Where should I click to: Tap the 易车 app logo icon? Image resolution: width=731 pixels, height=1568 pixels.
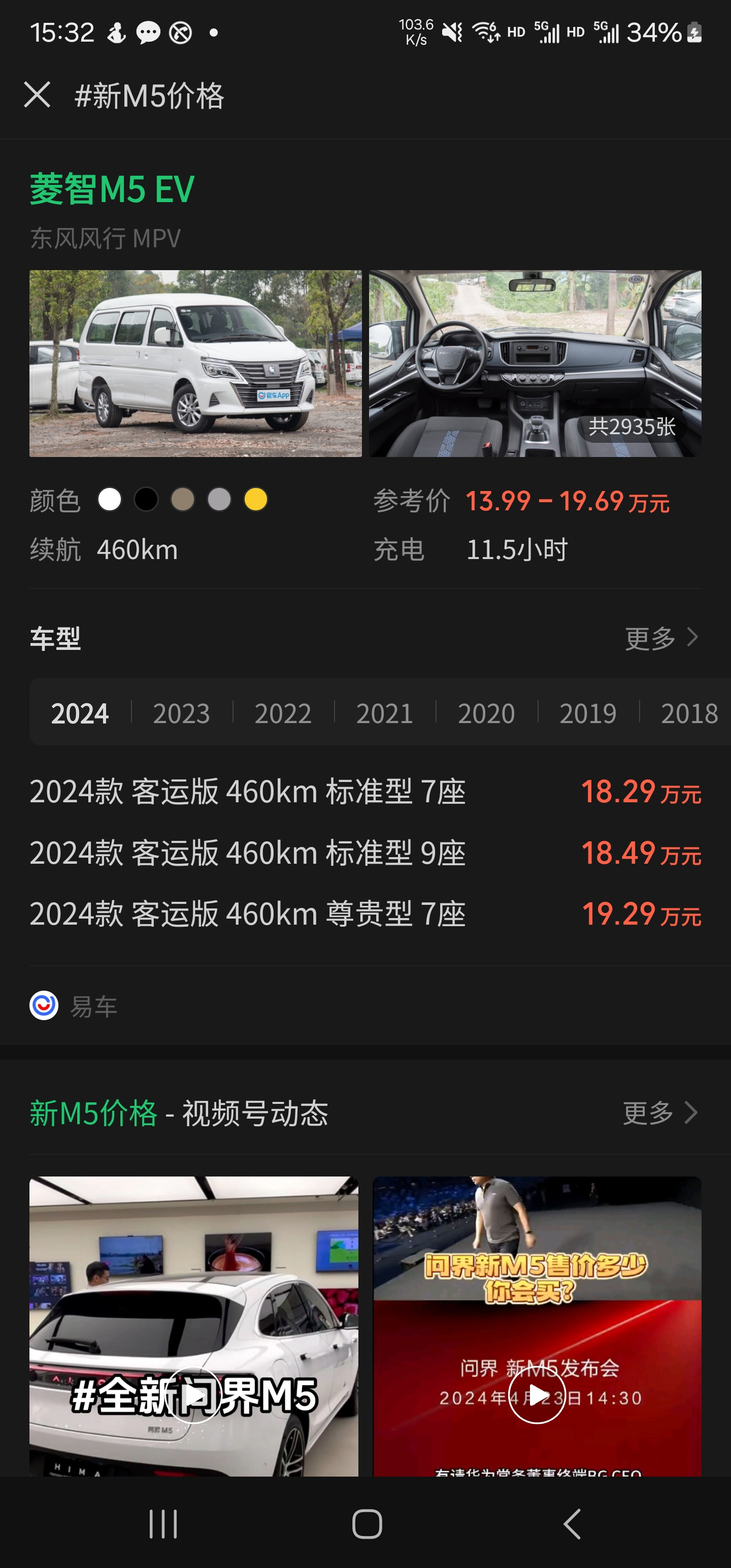pyautogui.click(x=43, y=1004)
